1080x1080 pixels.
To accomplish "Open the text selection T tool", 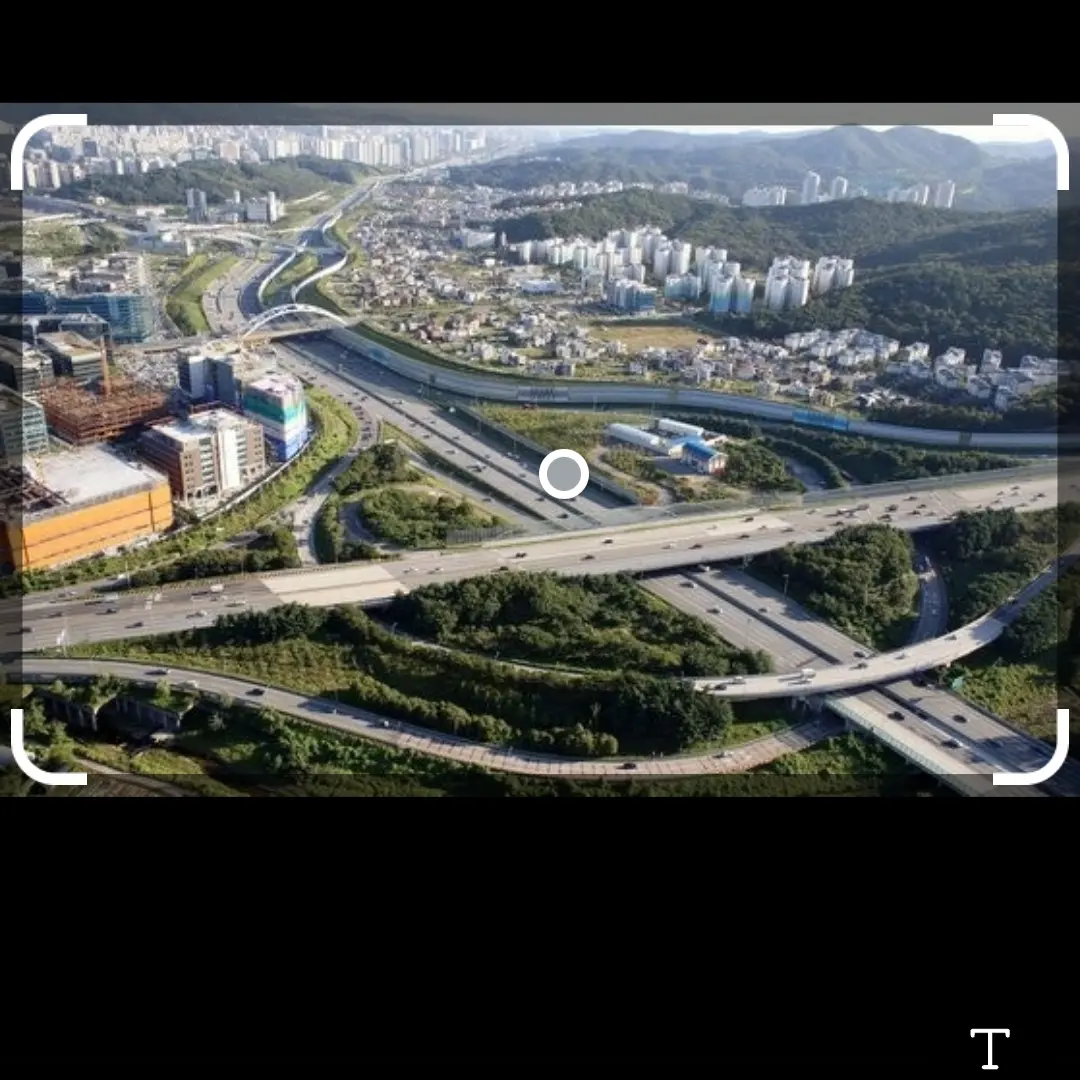I will [990, 1048].
